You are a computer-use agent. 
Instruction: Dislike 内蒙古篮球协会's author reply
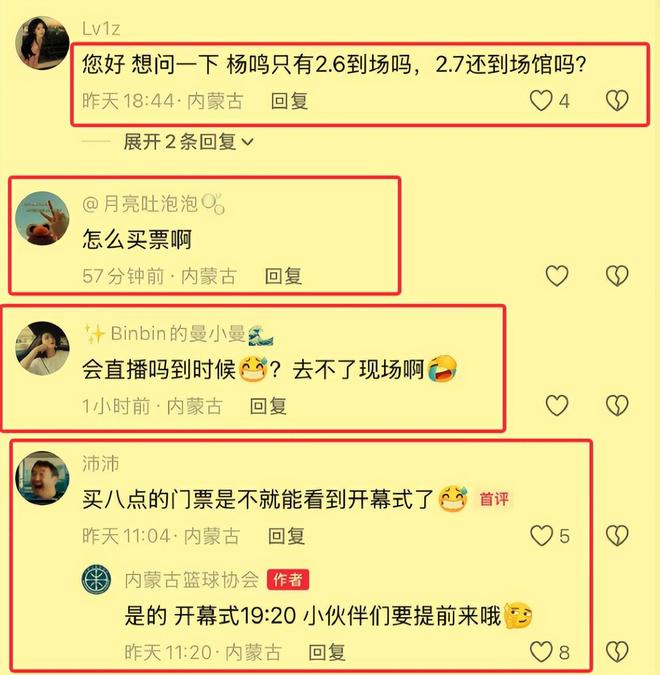(618, 652)
